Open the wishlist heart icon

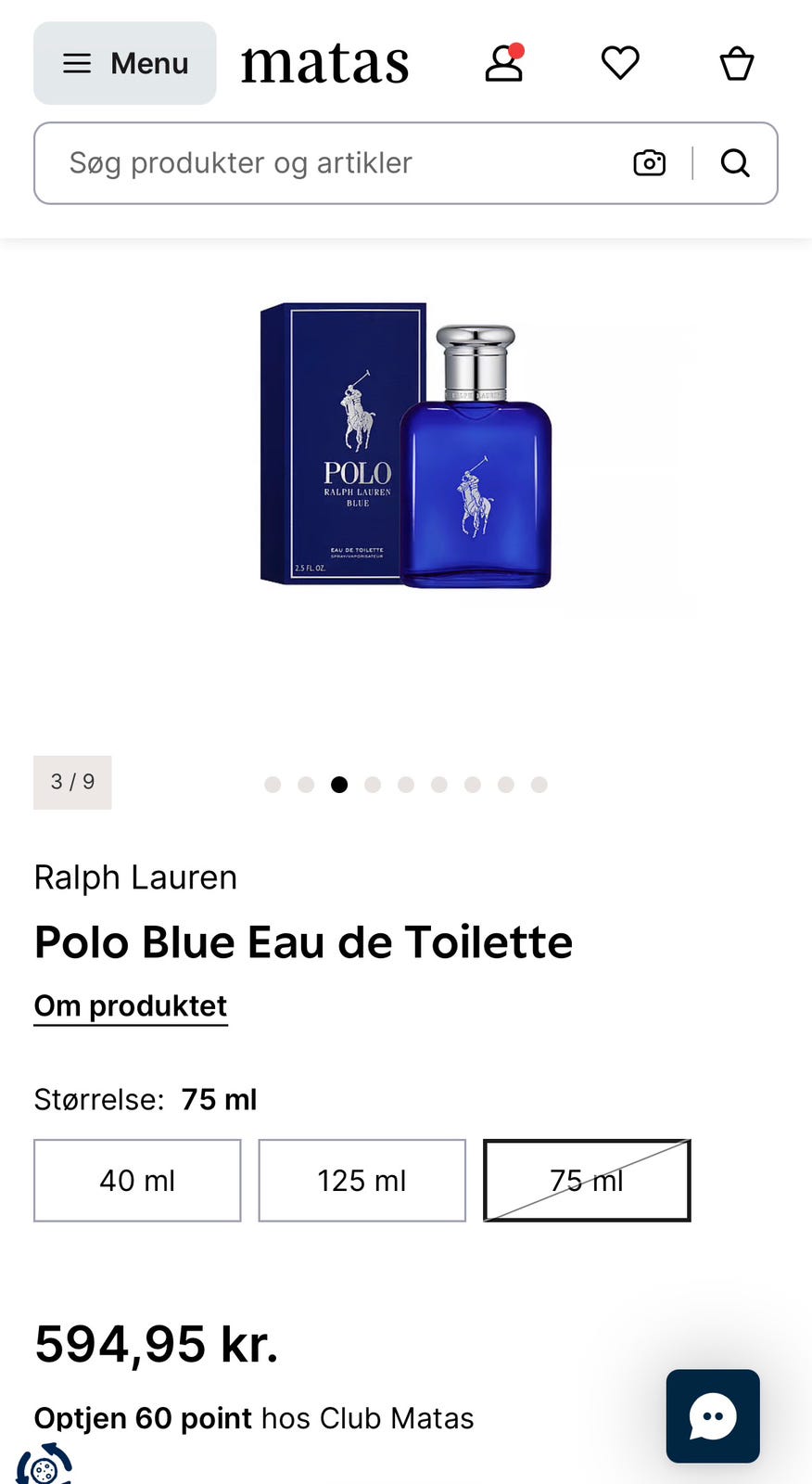tap(619, 63)
